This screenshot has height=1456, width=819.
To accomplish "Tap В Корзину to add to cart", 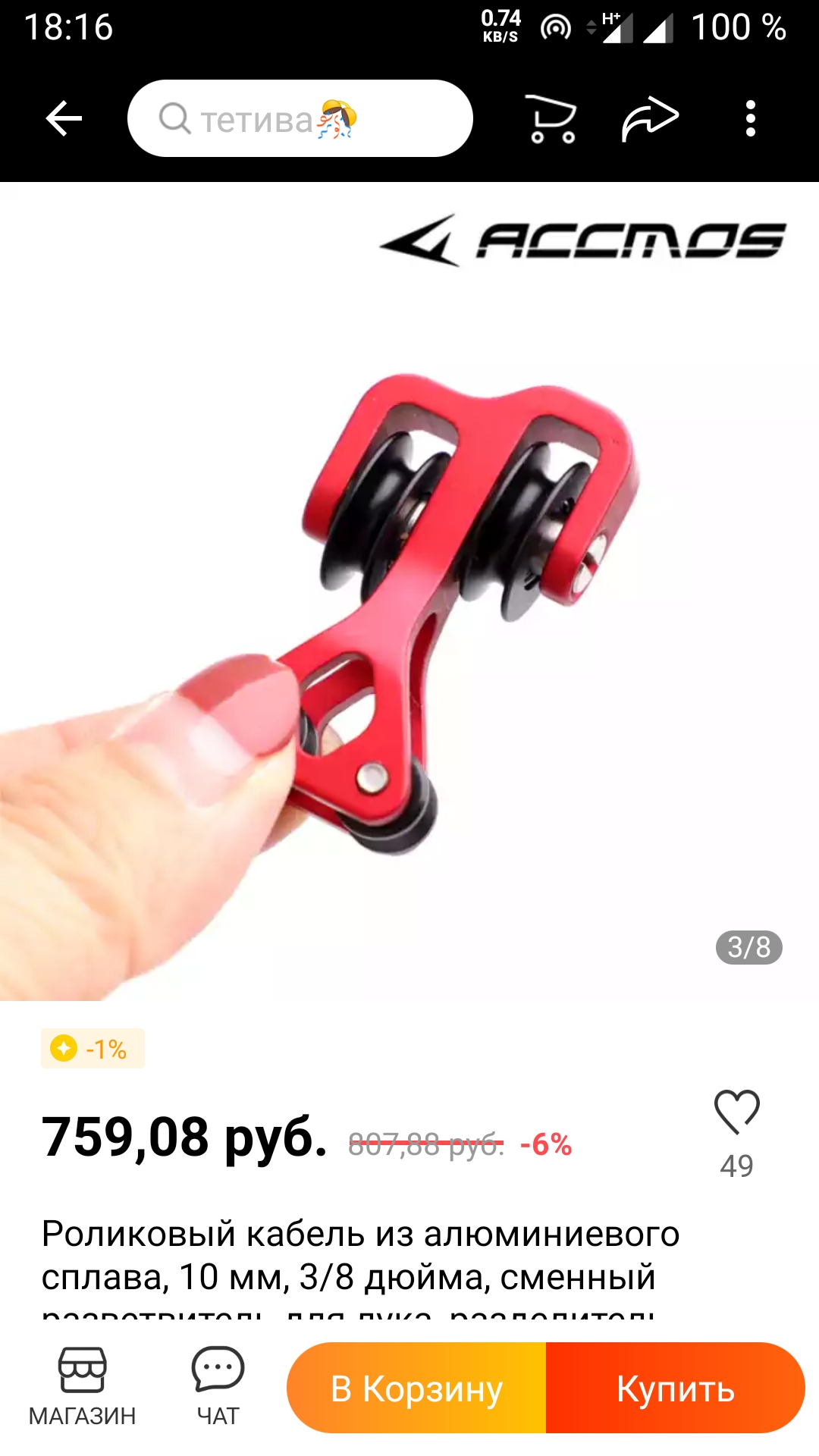I will pyautogui.click(x=416, y=1388).
